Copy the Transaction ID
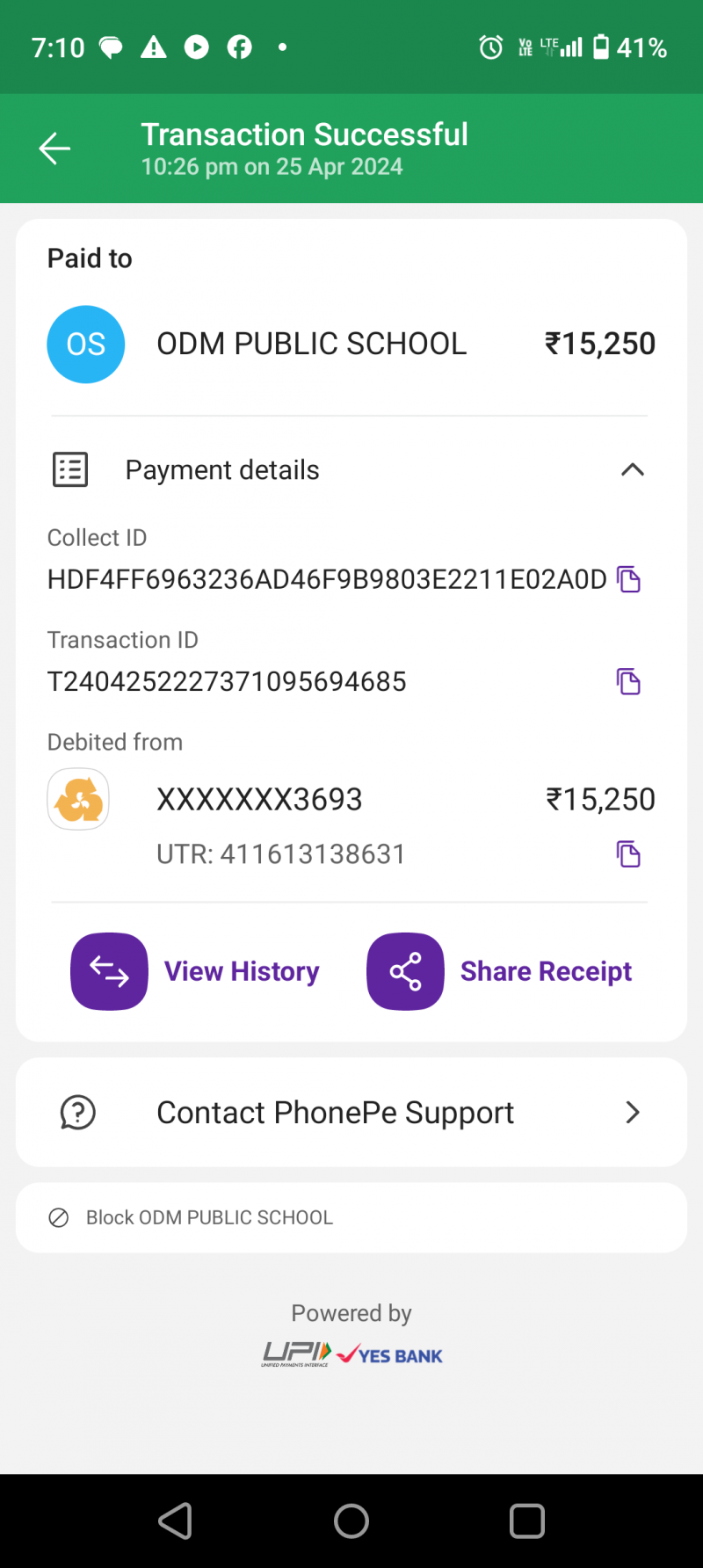This screenshot has height=1568, width=703. (x=628, y=682)
